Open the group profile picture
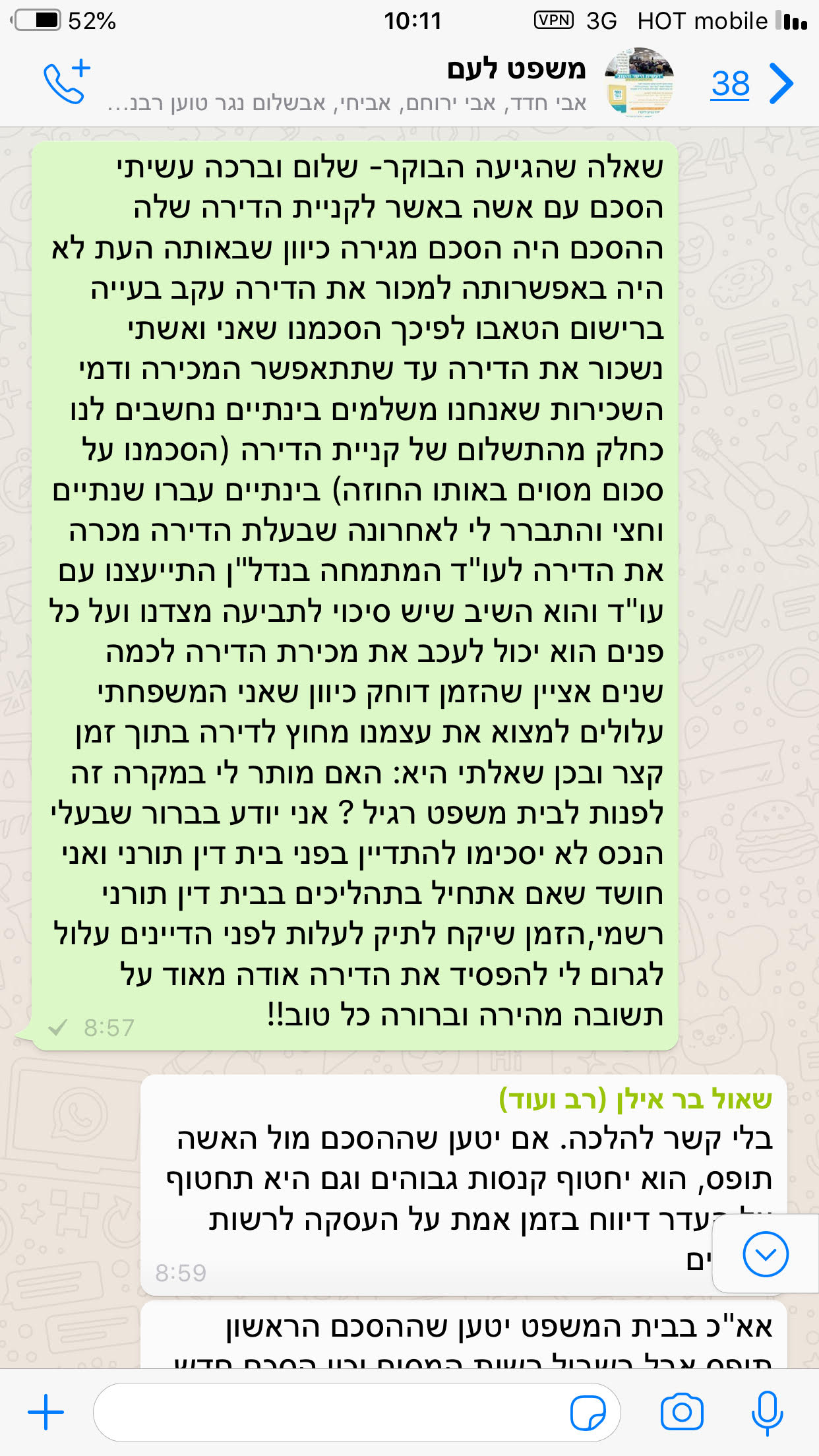 [639, 83]
